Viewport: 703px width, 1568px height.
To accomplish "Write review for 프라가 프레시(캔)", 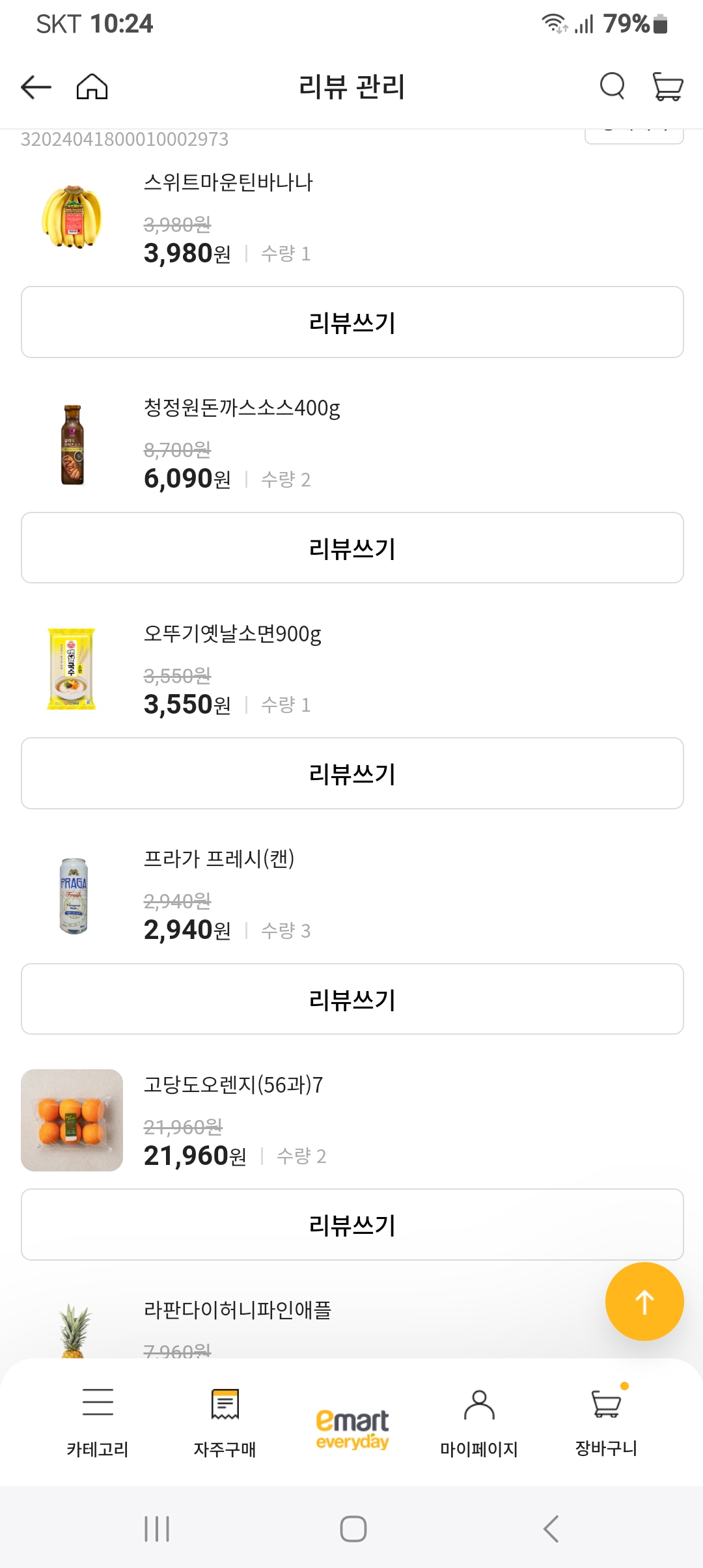I will click(x=351, y=999).
